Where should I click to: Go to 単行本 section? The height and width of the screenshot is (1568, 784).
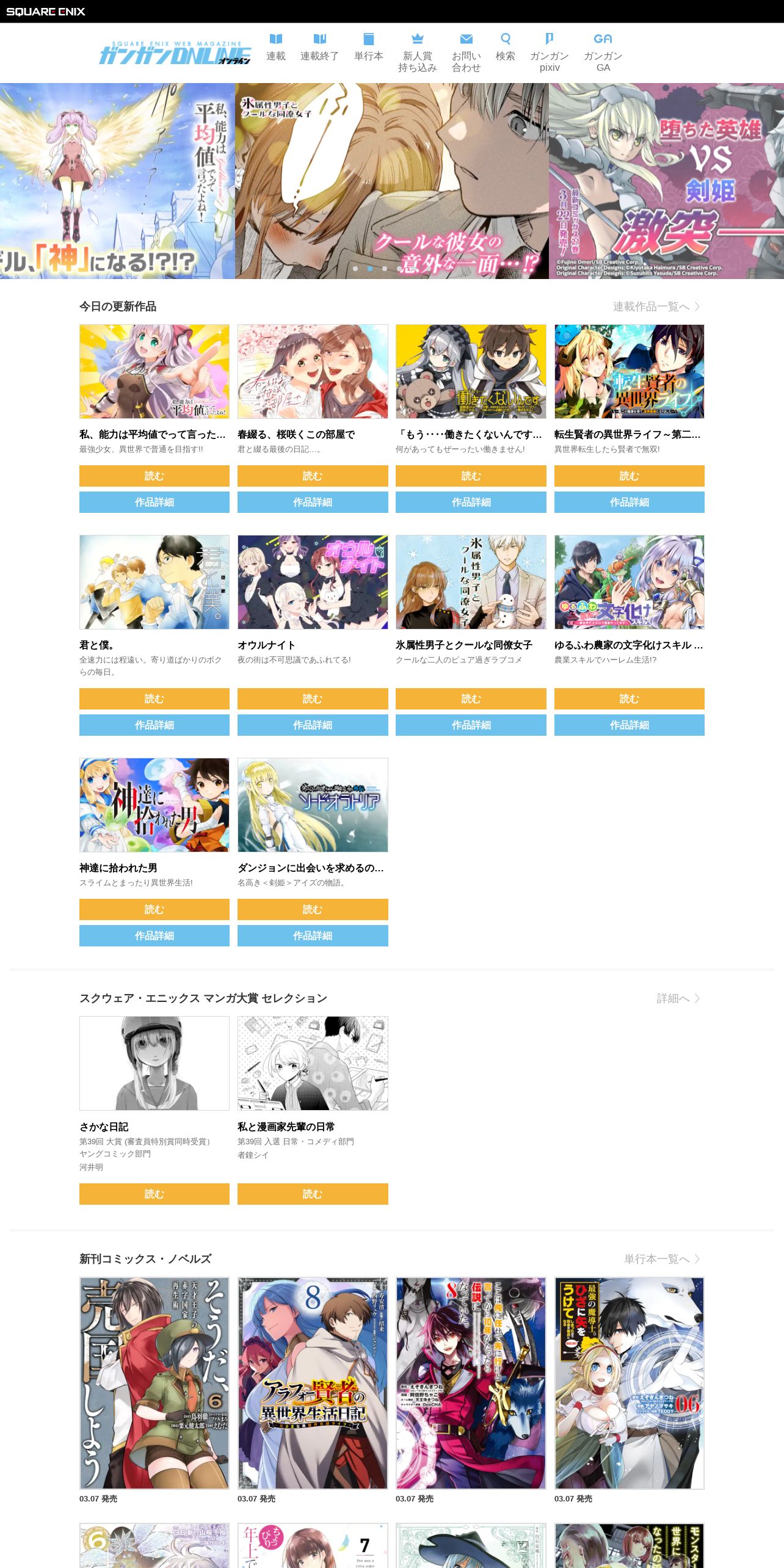[369, 48]
